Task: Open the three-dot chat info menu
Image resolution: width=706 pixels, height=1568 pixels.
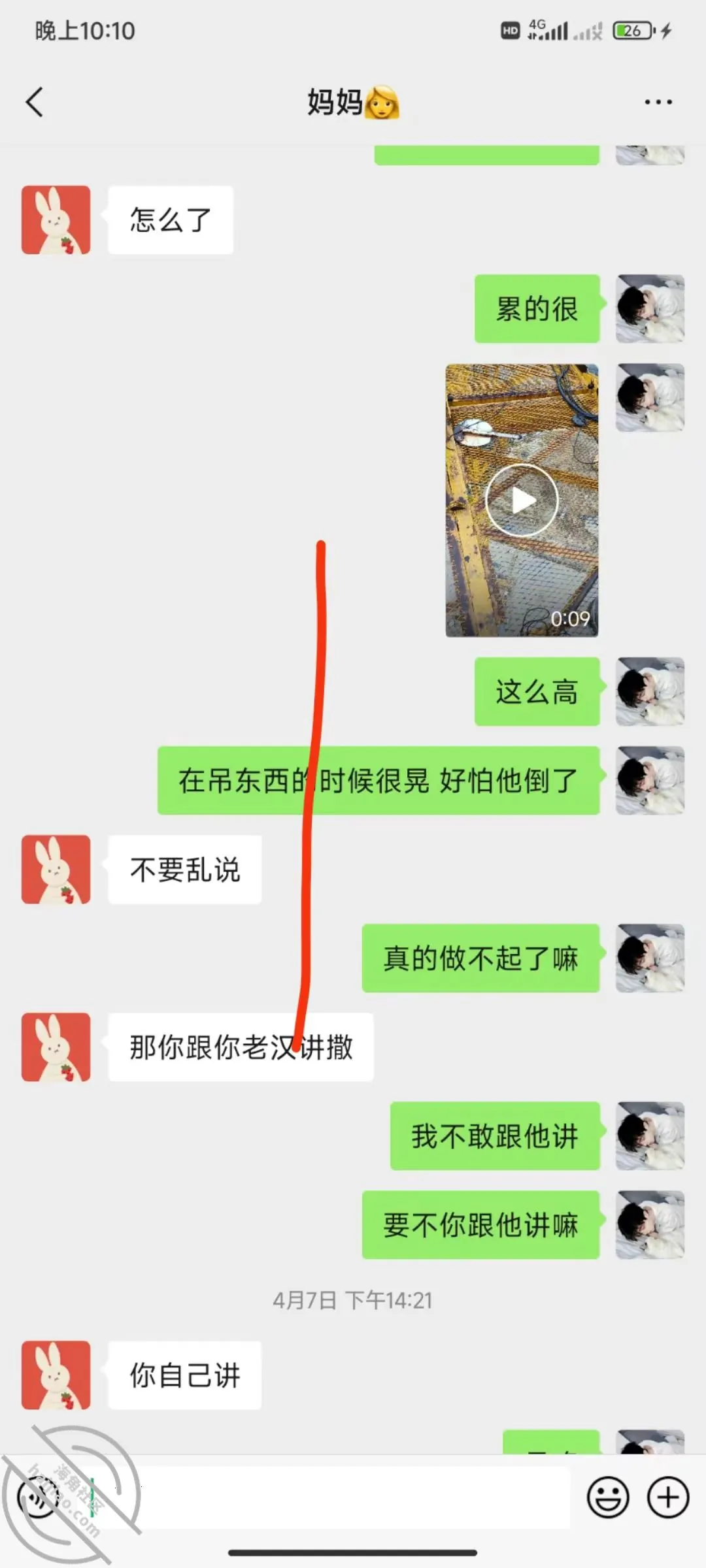Action: click(658, 103)
